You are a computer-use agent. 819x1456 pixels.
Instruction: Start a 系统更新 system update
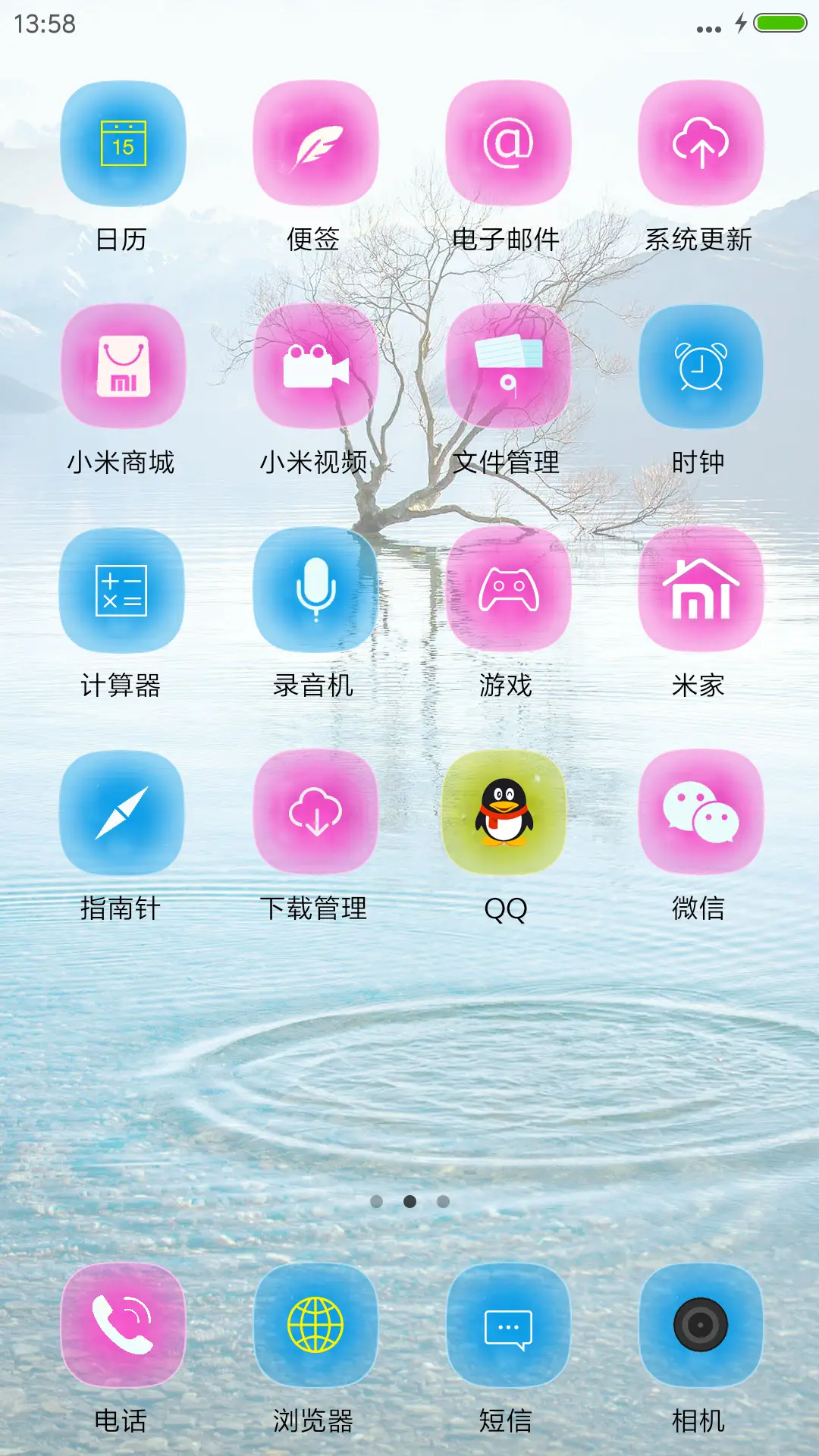coord(700,146)
